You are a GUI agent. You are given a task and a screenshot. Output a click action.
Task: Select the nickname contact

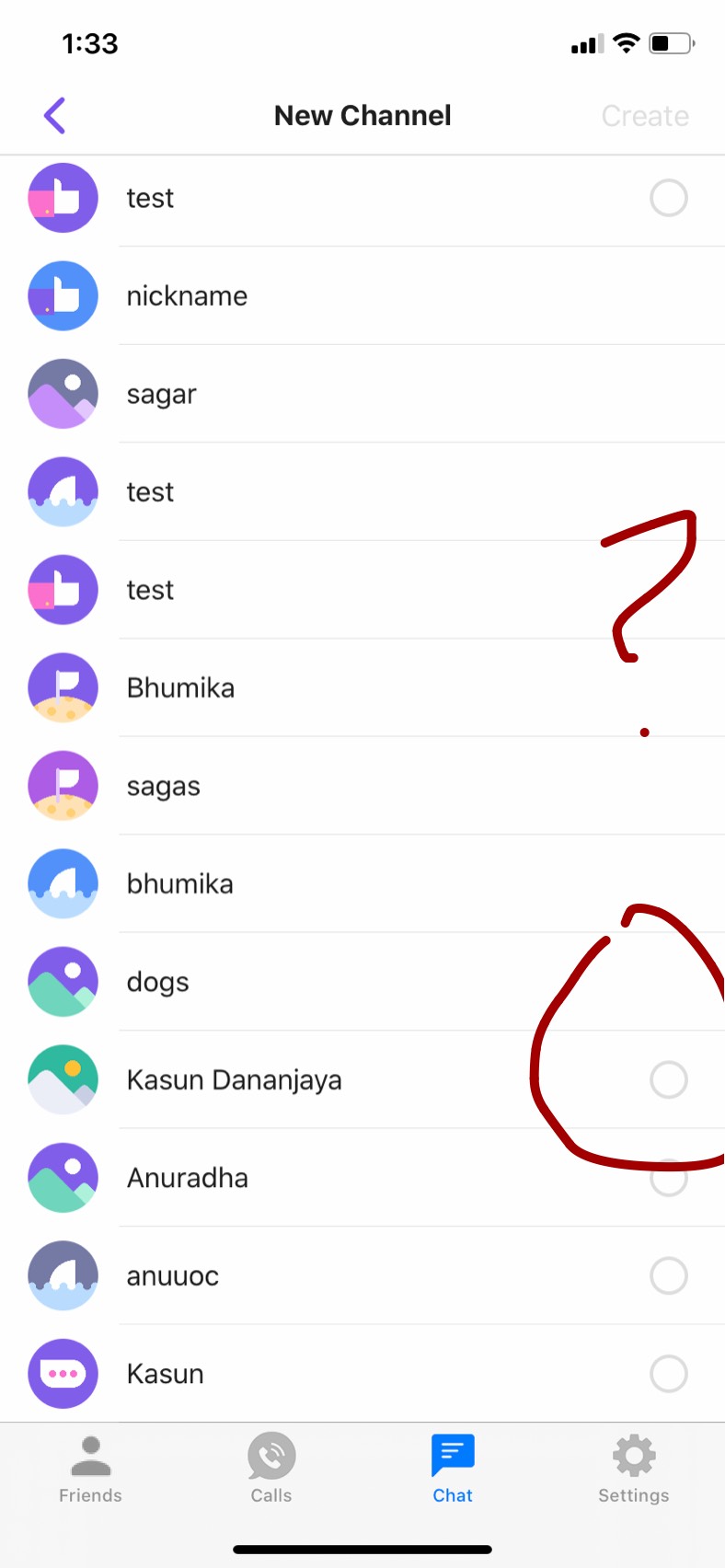click(x=362, y=296)
